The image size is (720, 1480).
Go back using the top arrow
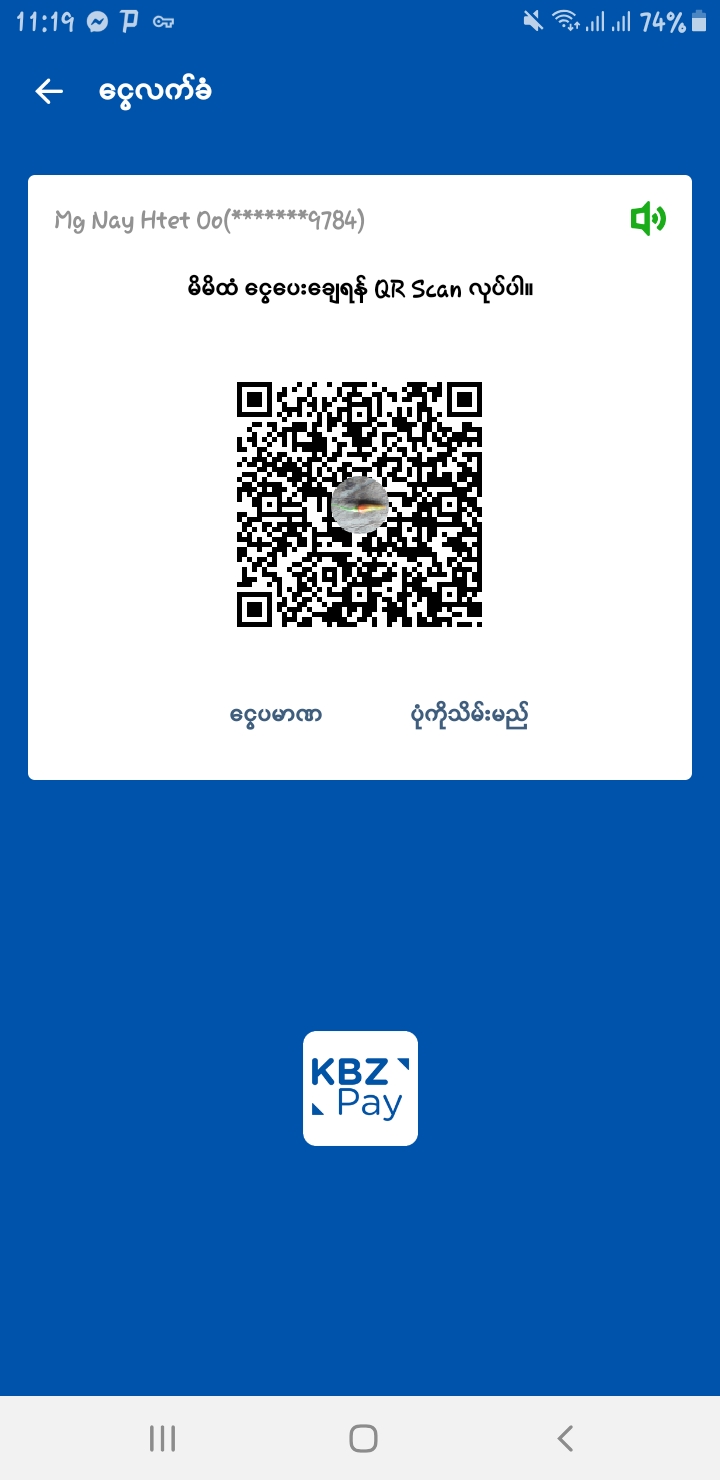pyautogui.click(x=49, y=92)
